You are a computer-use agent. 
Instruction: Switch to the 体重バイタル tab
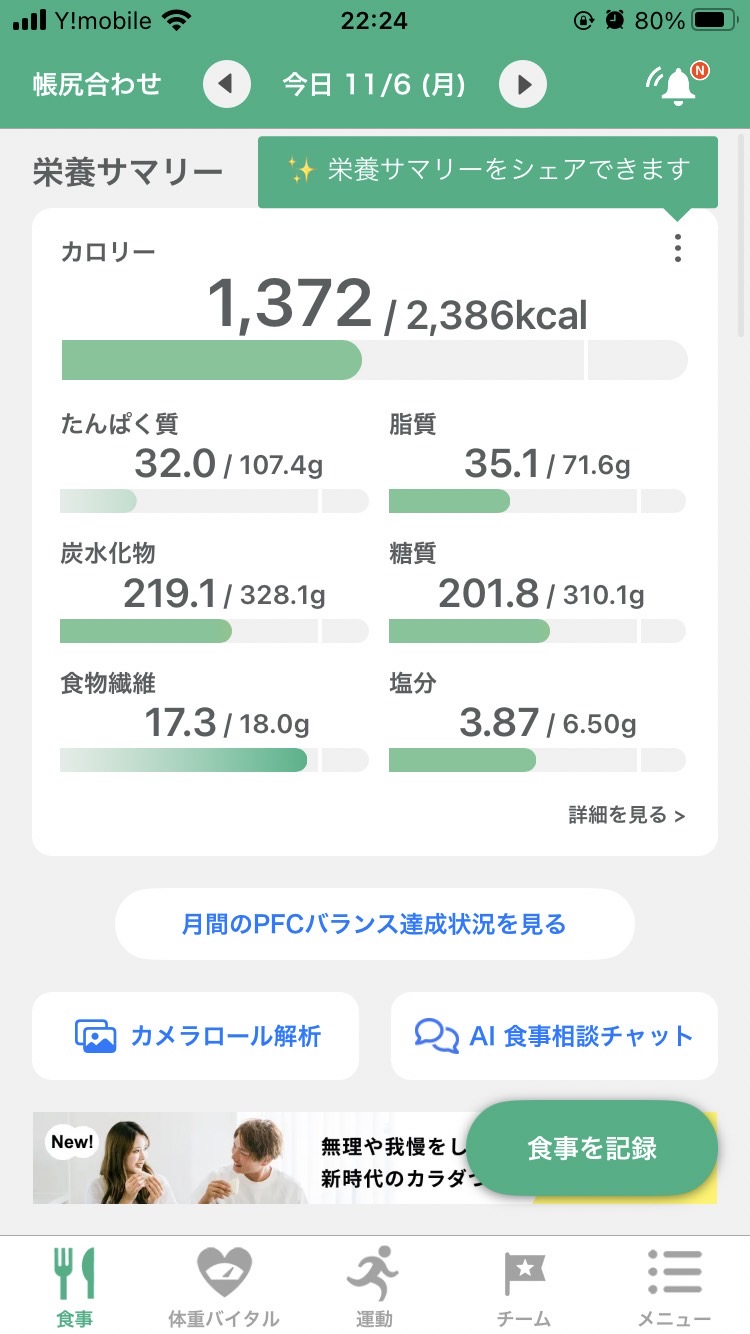pyautogui.click(x=224, y=1287)
